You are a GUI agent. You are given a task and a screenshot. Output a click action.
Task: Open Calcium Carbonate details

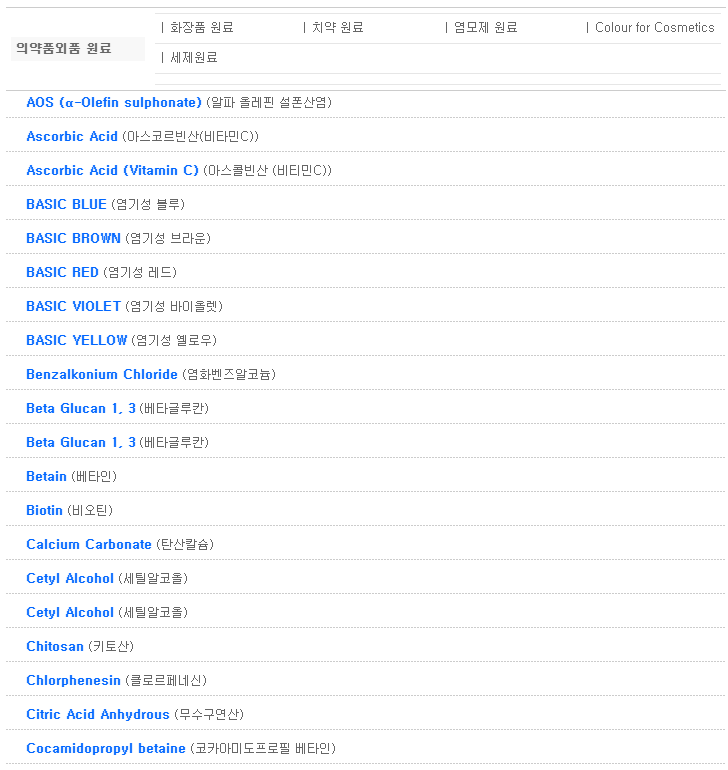point(89,544)
